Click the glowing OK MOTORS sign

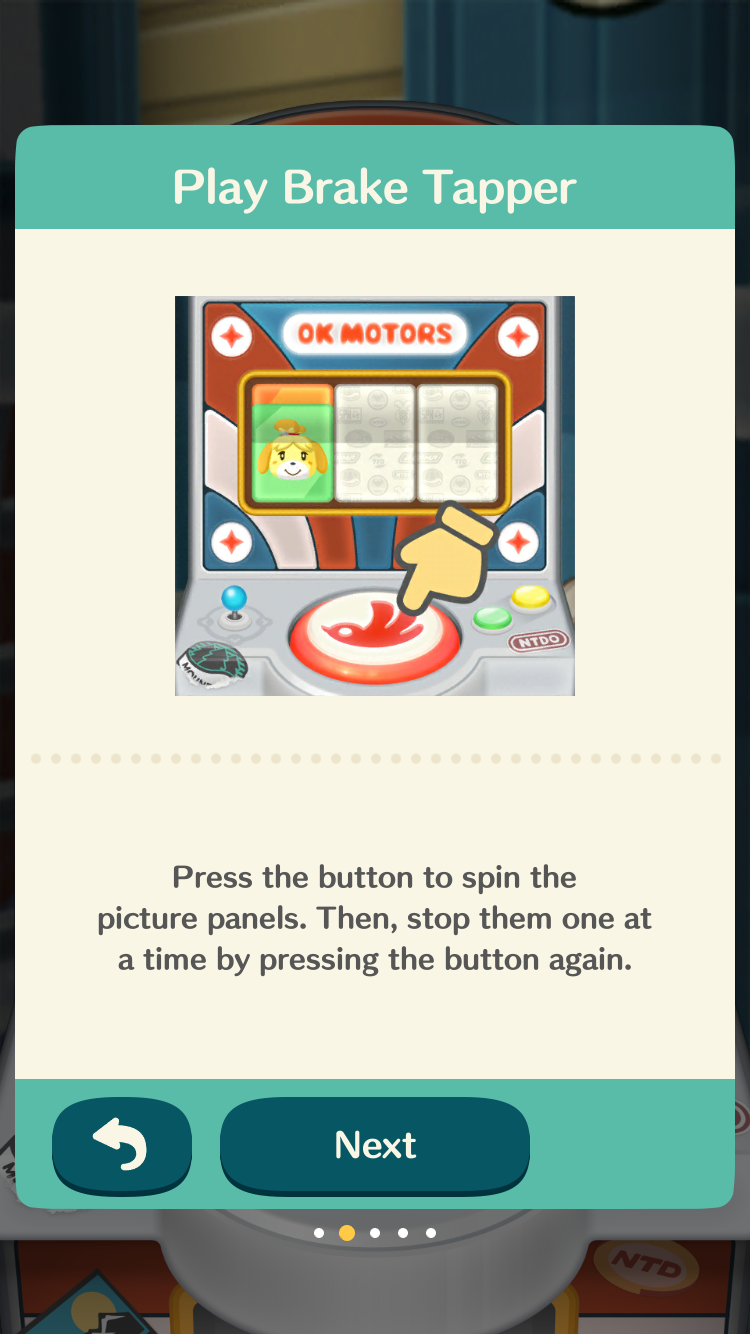(376, 330)
